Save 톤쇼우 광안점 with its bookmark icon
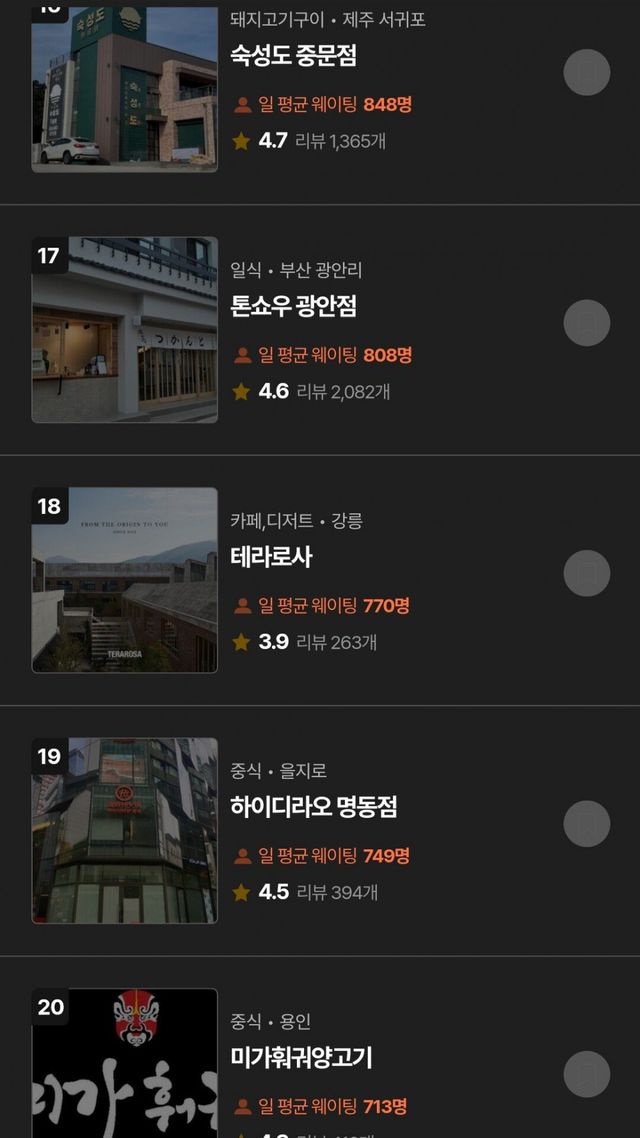This screenshot has height=1138, width=640. coord(587,323)
